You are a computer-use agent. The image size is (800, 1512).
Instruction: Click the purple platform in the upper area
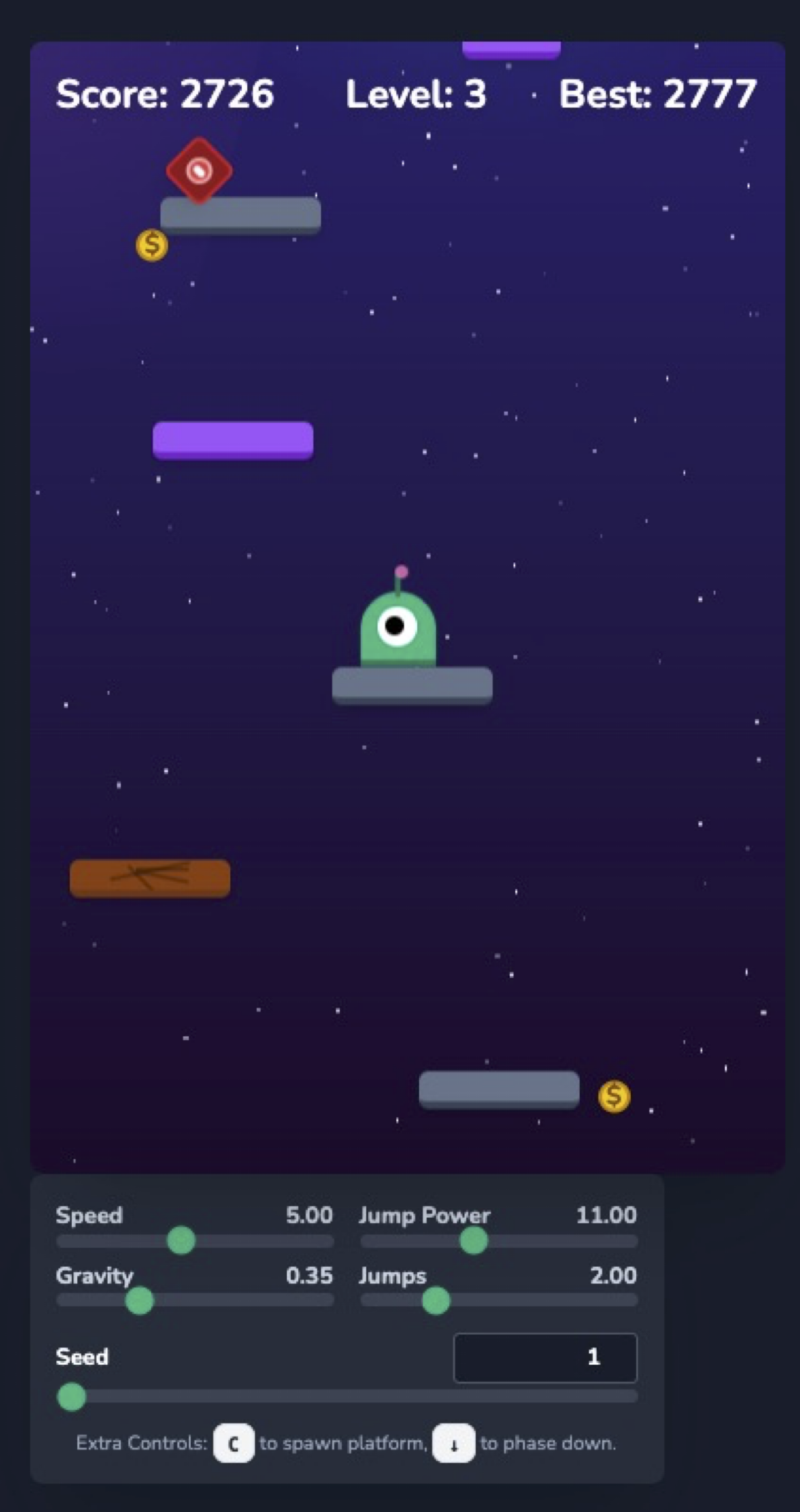[x=233, y=440]
